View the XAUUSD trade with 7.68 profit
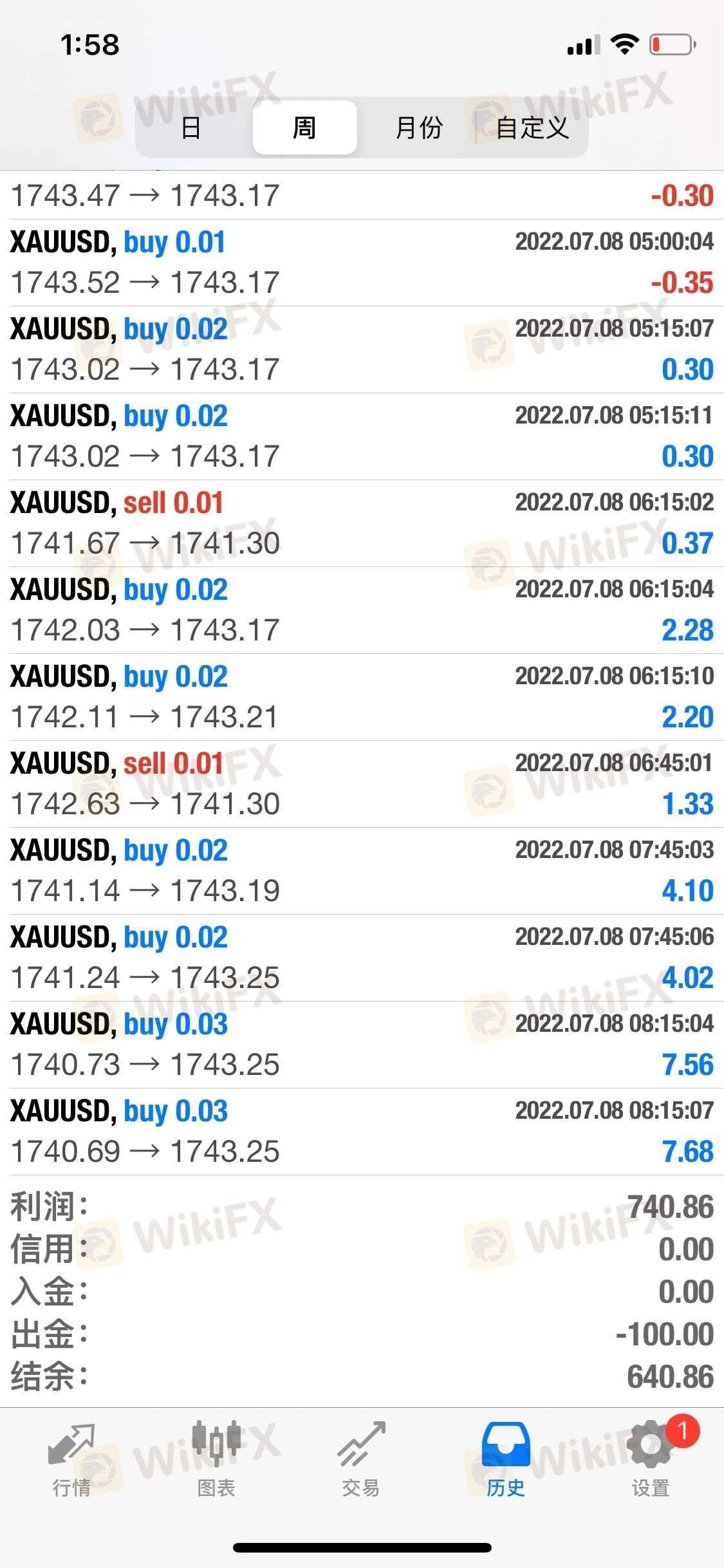This screenshot has height=1568, width=724. coord(362,1132)
